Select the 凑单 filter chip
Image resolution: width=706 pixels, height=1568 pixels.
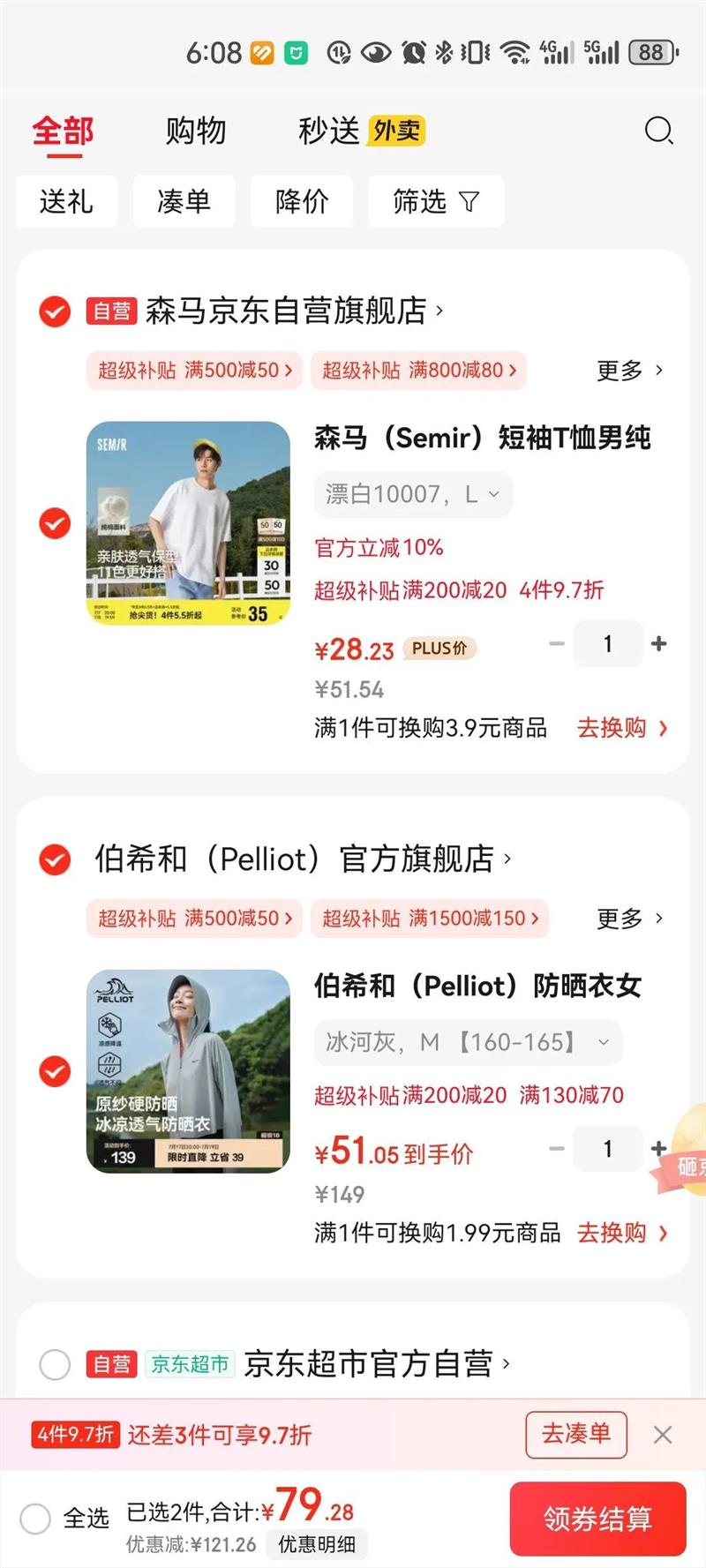click(x=184, y=201)
